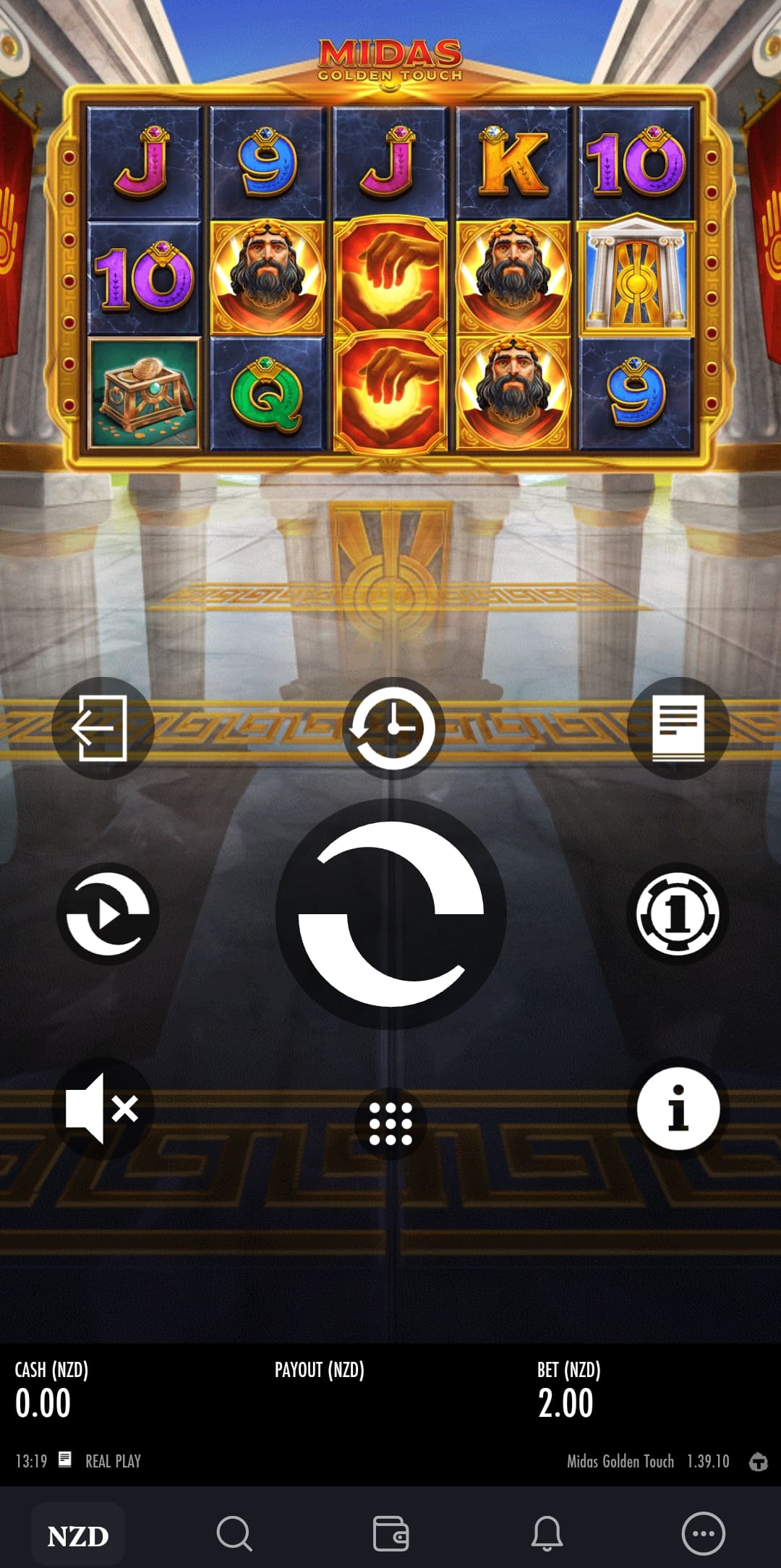Close the menu with the dots grid icon
Screen dimensions: 781x1568
[390, 1124]
